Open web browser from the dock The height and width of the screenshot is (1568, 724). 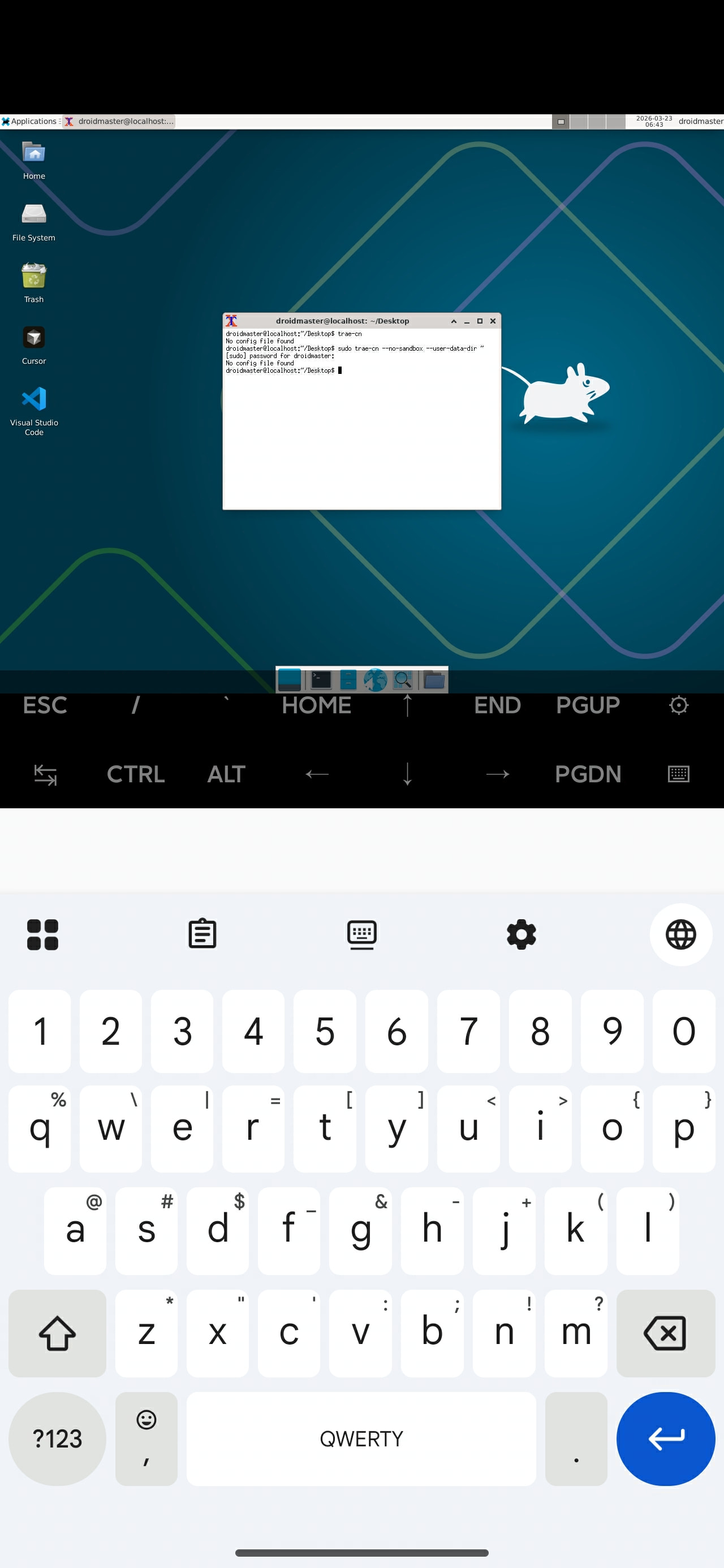pos(375,679)
